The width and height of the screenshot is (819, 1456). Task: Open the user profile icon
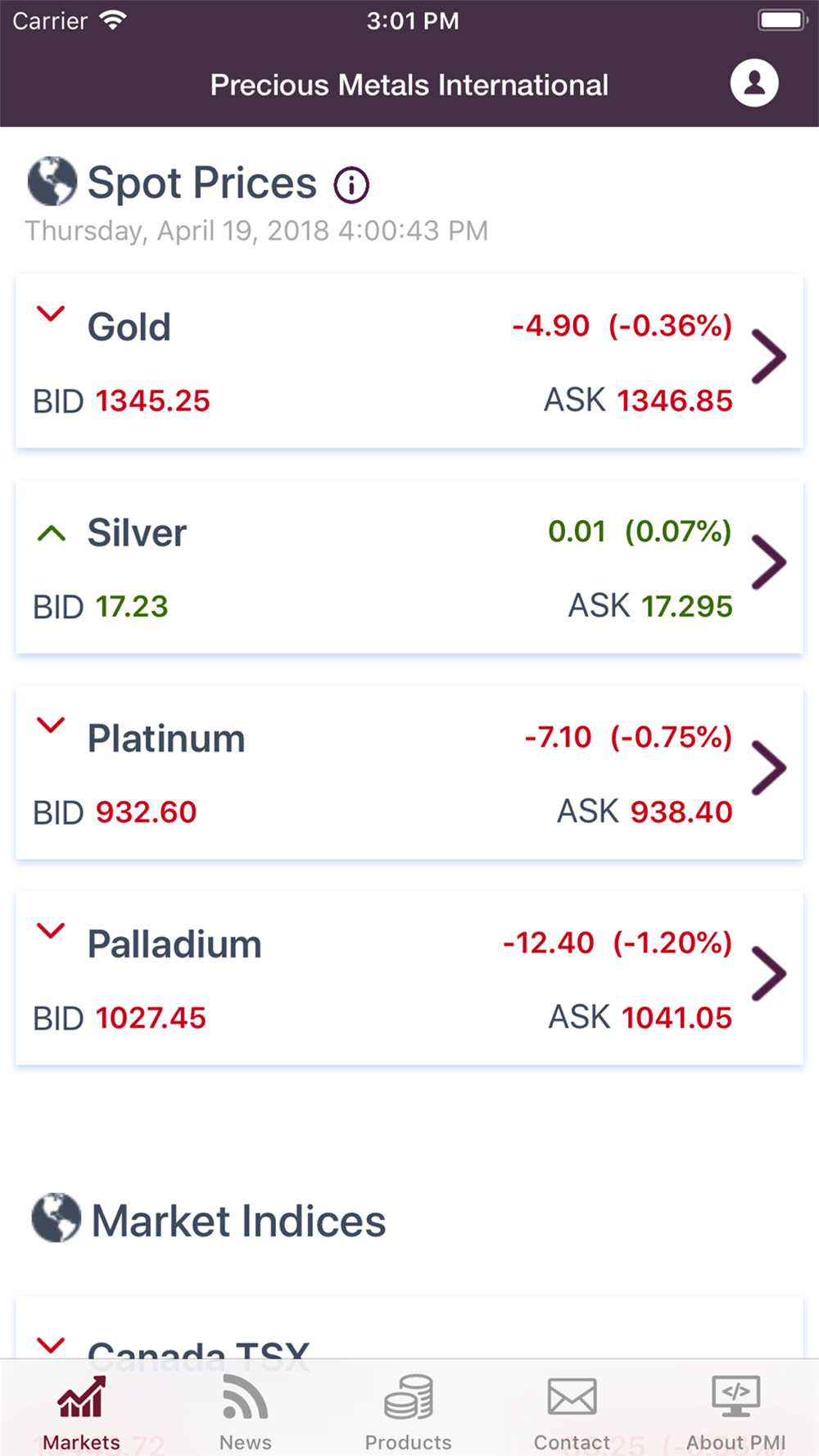754,83
